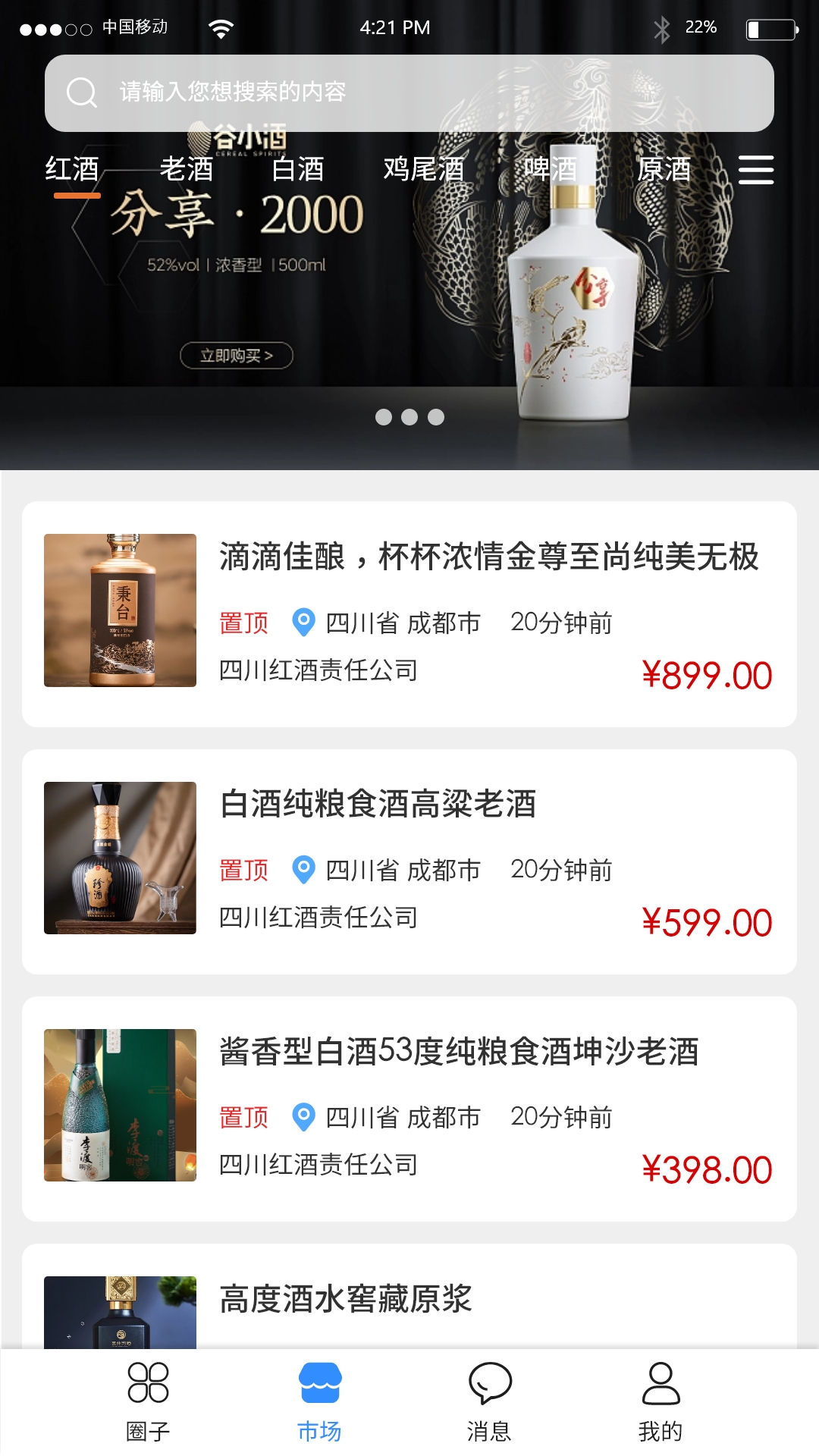The image size is (819, 1456).
Task: Open the 白酒纯粮食酒高粱老酒 listing
Action: pos(409,861)
